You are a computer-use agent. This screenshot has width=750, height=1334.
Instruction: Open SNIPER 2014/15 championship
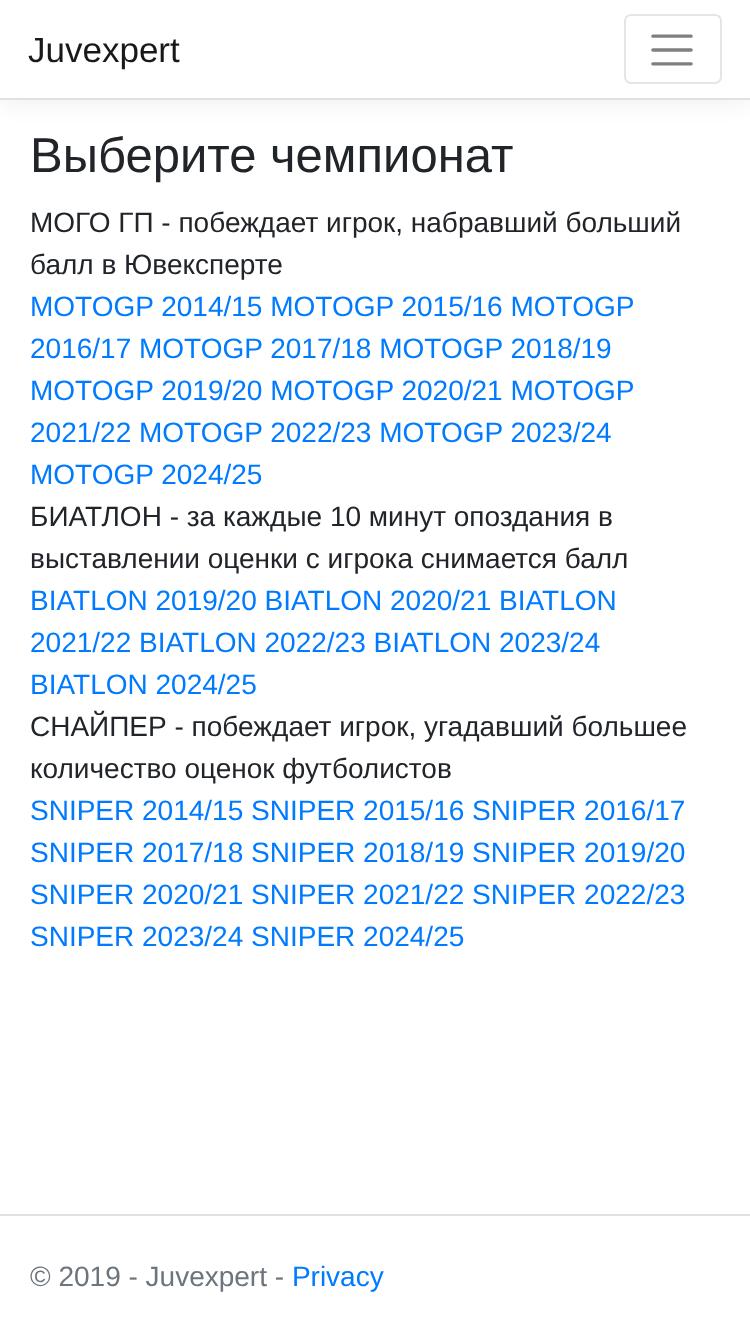pyautogui.click(x=136, y=811)
